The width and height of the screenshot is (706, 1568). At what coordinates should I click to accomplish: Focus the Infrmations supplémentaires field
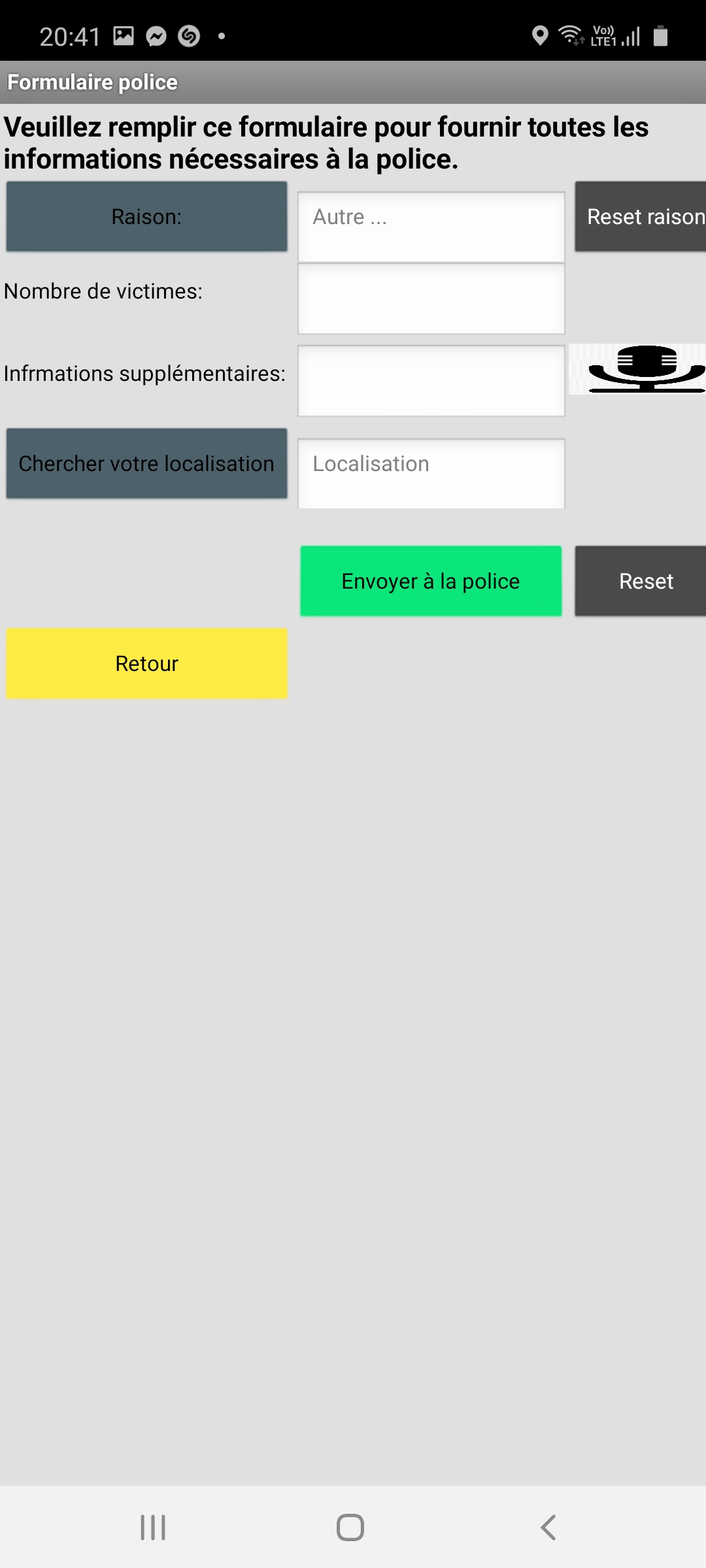(431, 381)
